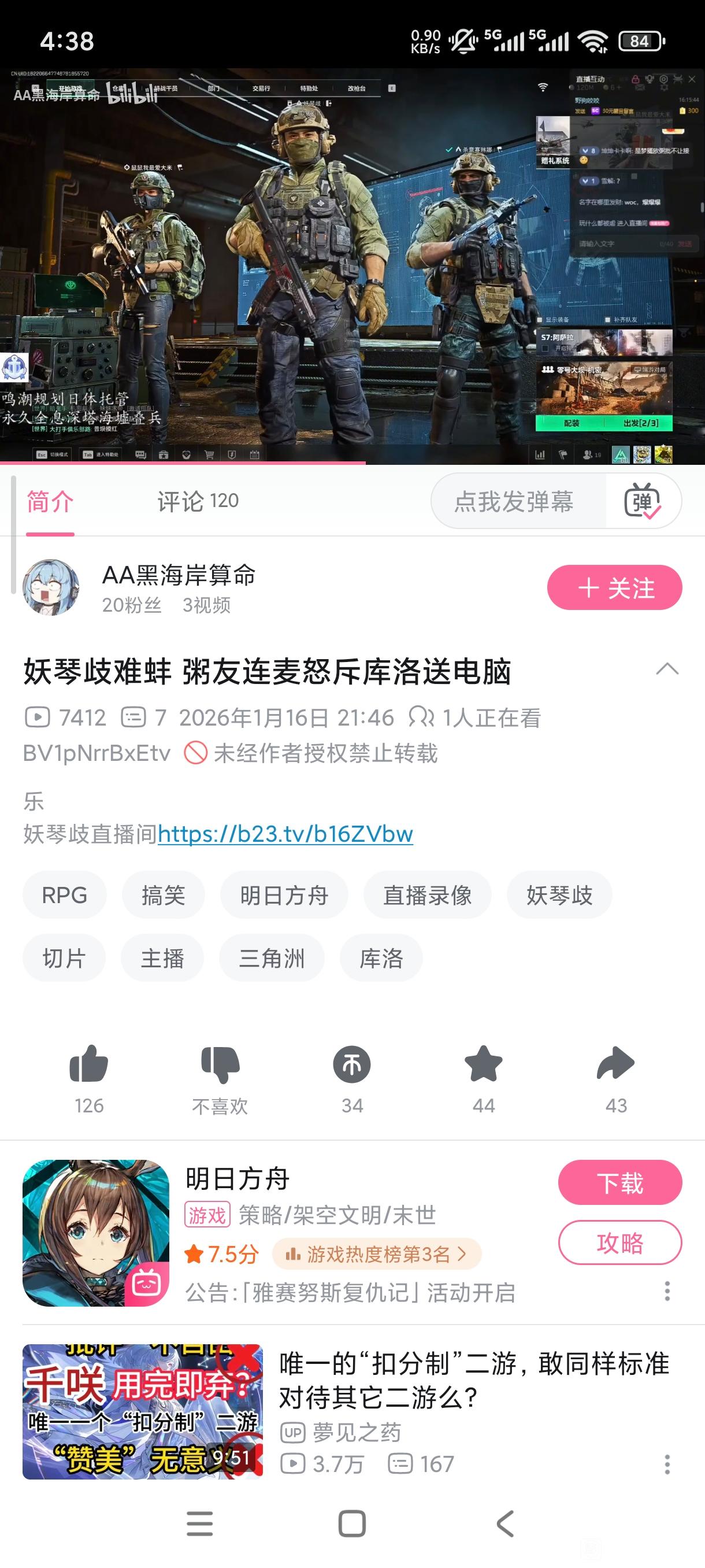Image resolution: width=705 pixels, height=1568 pixels.
Task: Go back using system navigation
Action: pyautogui.click(x=505, y=1523)
